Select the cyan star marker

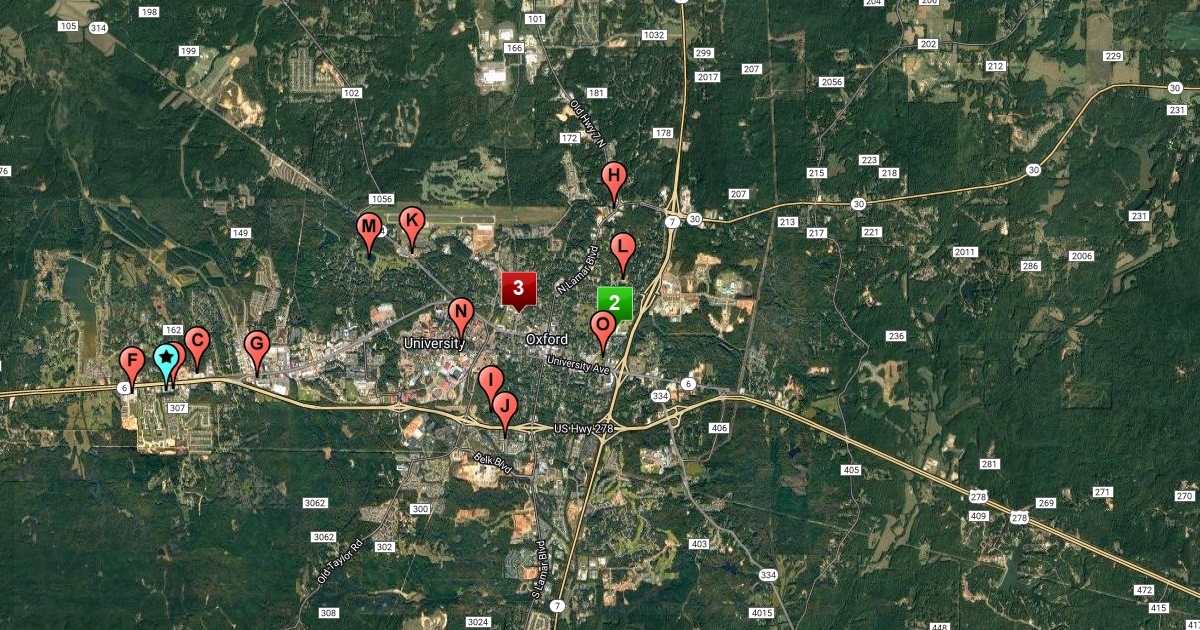pos(166,359)
